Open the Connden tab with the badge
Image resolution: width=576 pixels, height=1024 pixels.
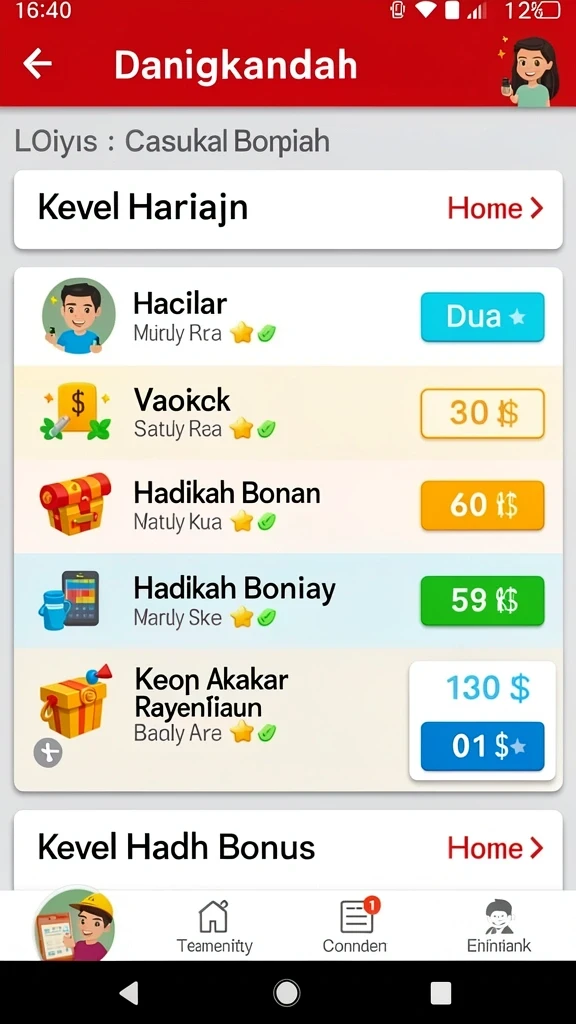click(355, 926)
